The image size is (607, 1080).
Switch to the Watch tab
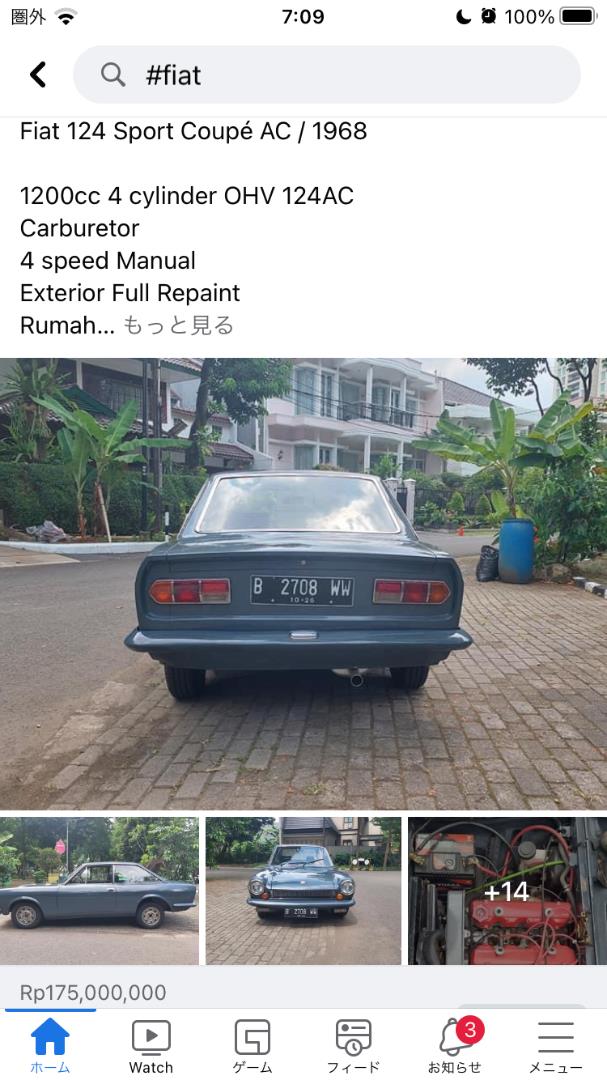[x=151, y=1045]
